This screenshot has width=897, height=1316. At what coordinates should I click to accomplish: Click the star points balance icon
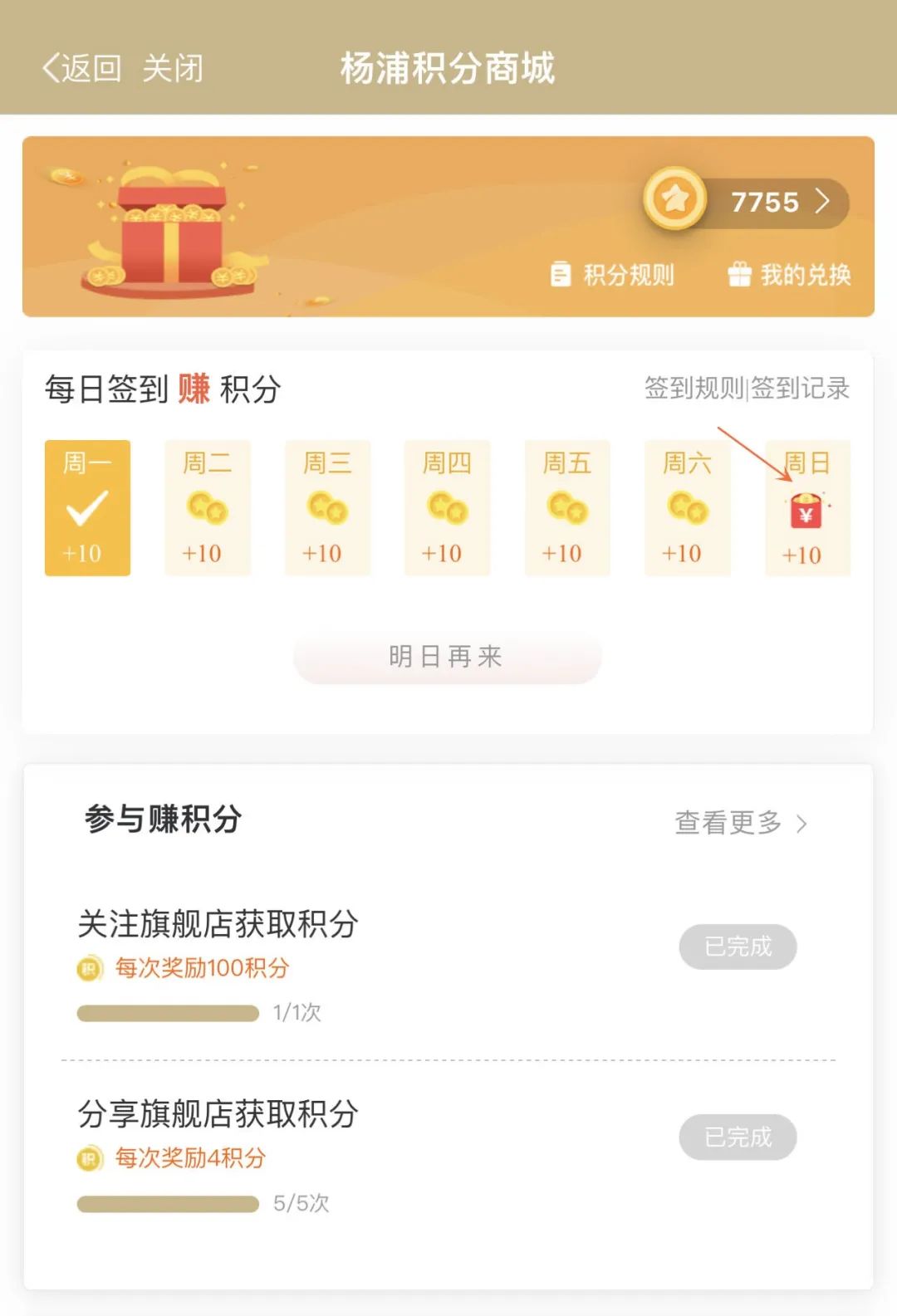(675, 201)
